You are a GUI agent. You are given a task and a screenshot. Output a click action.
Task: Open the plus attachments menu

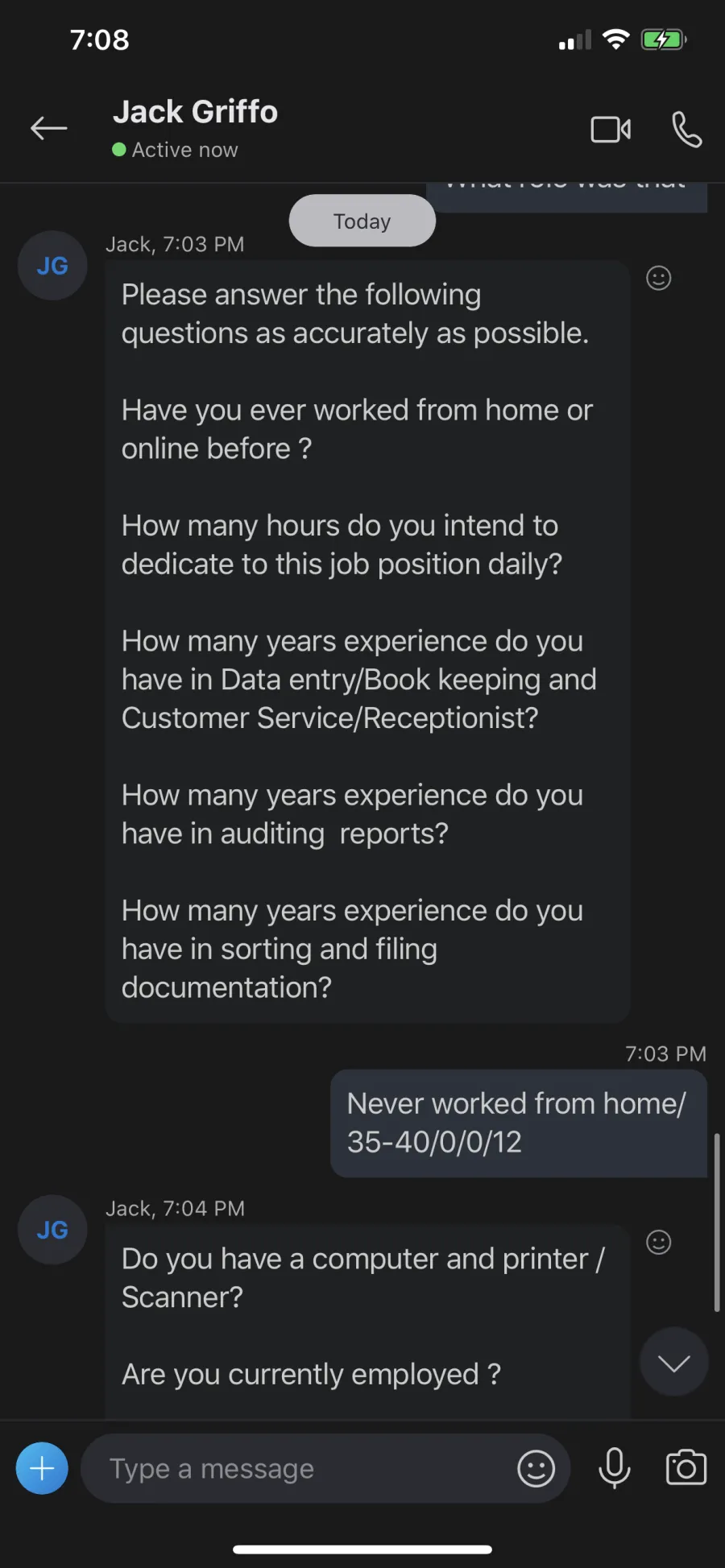point(42,1468)
